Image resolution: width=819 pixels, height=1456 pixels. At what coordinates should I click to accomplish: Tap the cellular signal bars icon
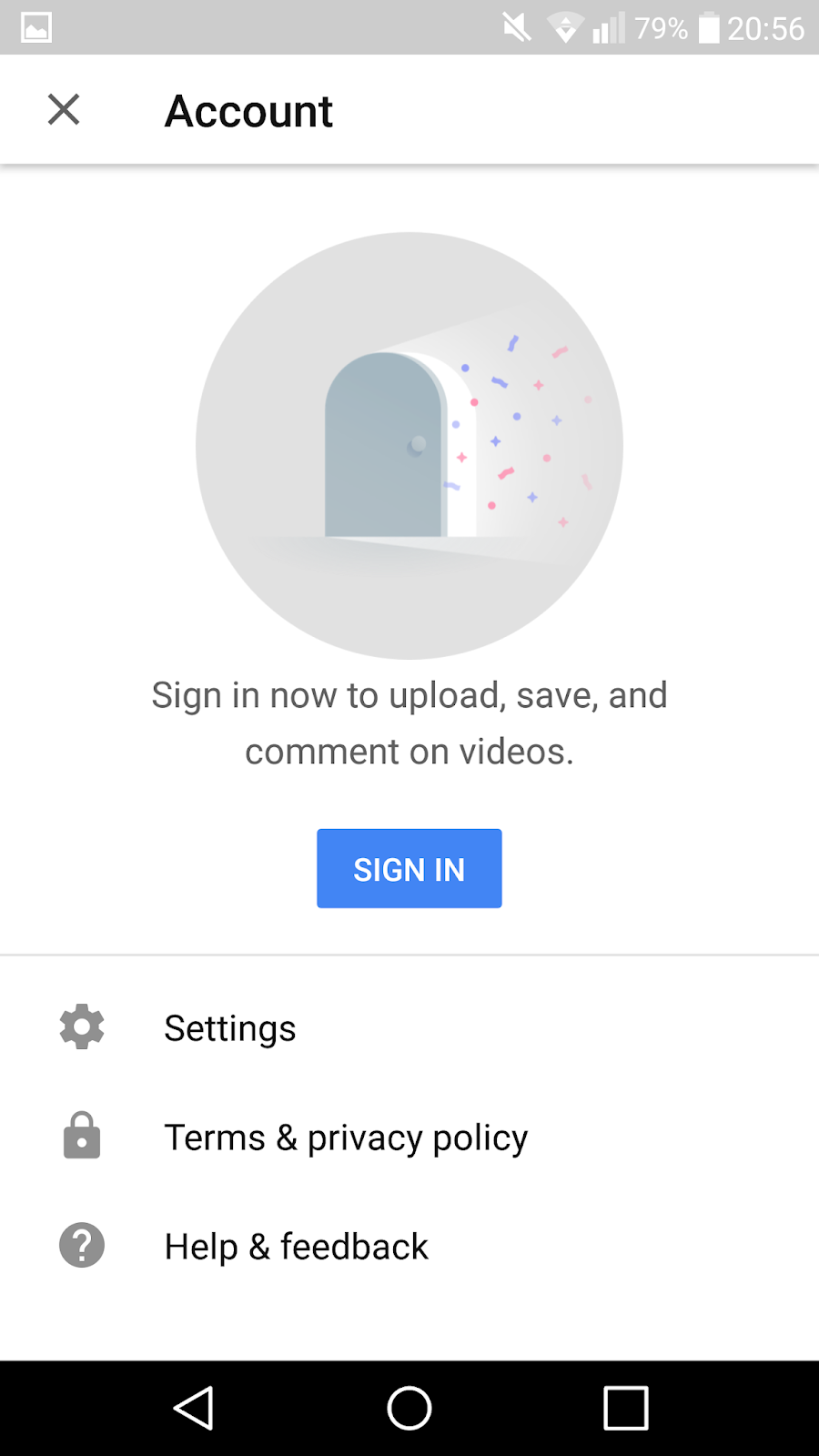(x=608, y=26)
